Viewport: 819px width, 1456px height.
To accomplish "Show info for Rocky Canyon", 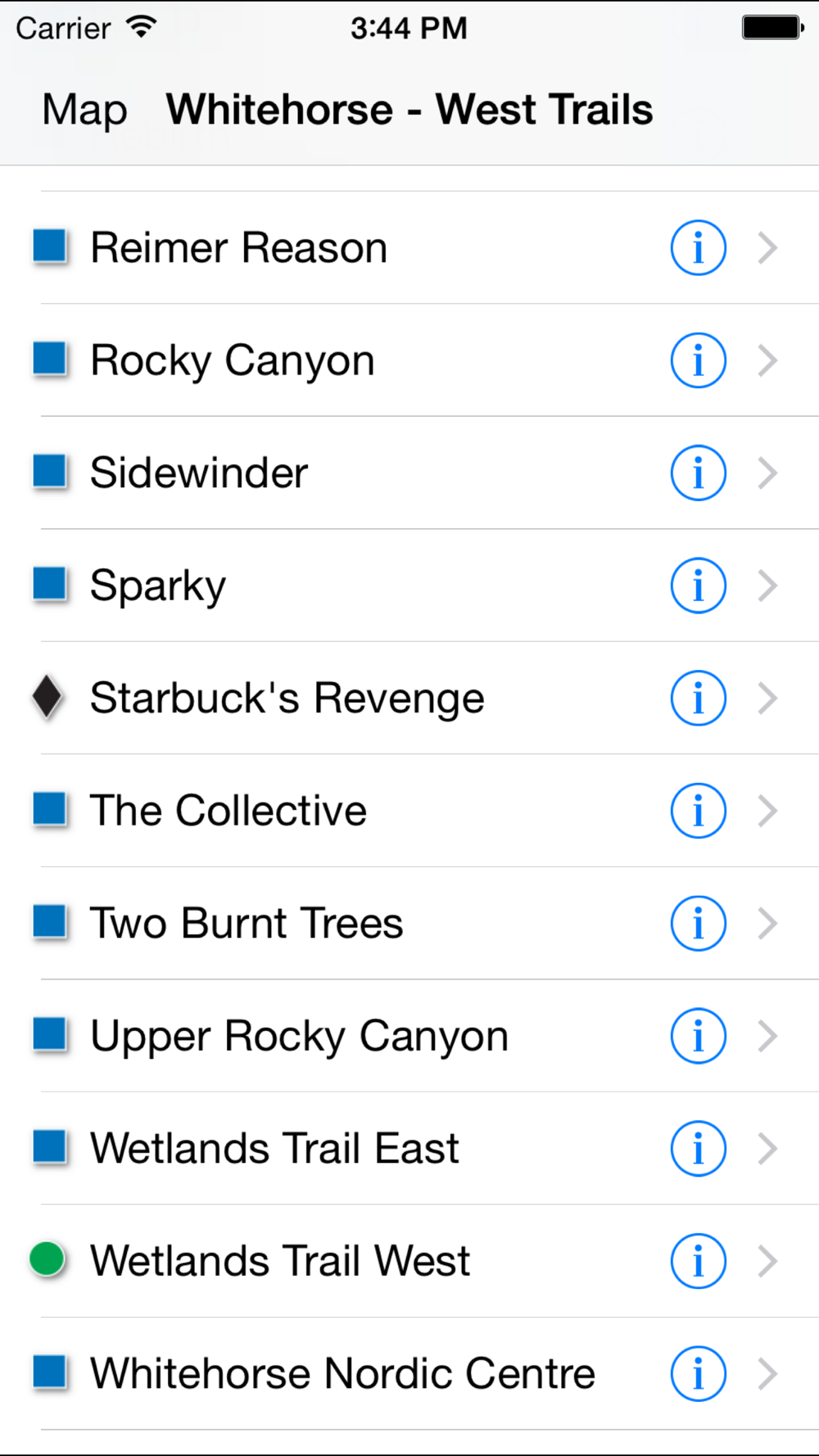I will 698,360.
